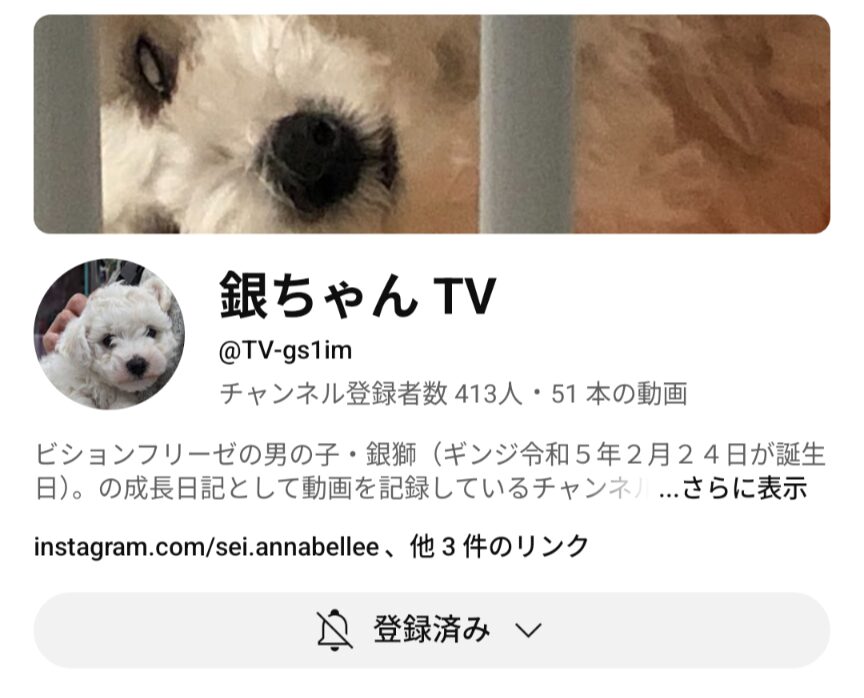Open the instagram.com/sei.annabellee link
The width and height of the screenshot is (864, 698).
pyautogui.click(x=207, y=547)
